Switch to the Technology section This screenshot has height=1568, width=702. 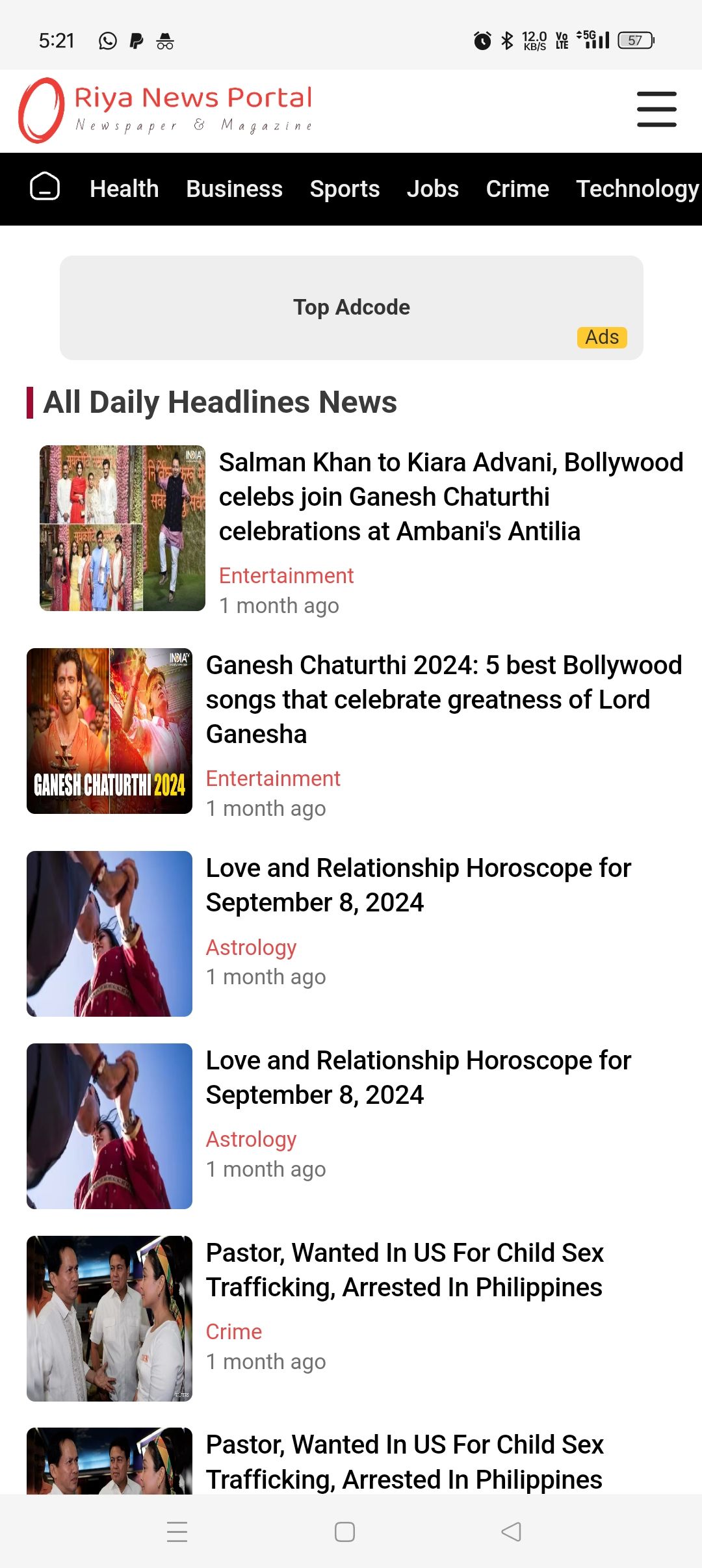pos(637,189)
